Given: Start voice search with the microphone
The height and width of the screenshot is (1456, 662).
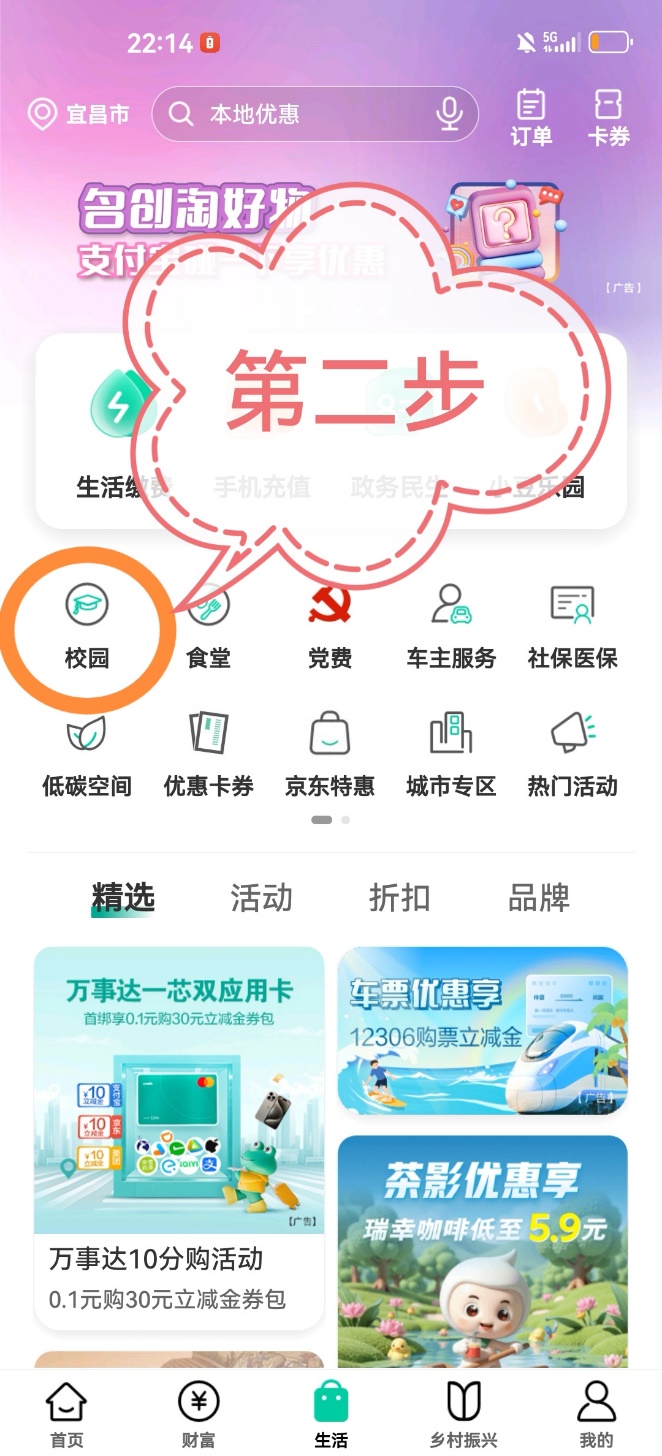Looking at the screenshot, I should (x=449, y=114).
